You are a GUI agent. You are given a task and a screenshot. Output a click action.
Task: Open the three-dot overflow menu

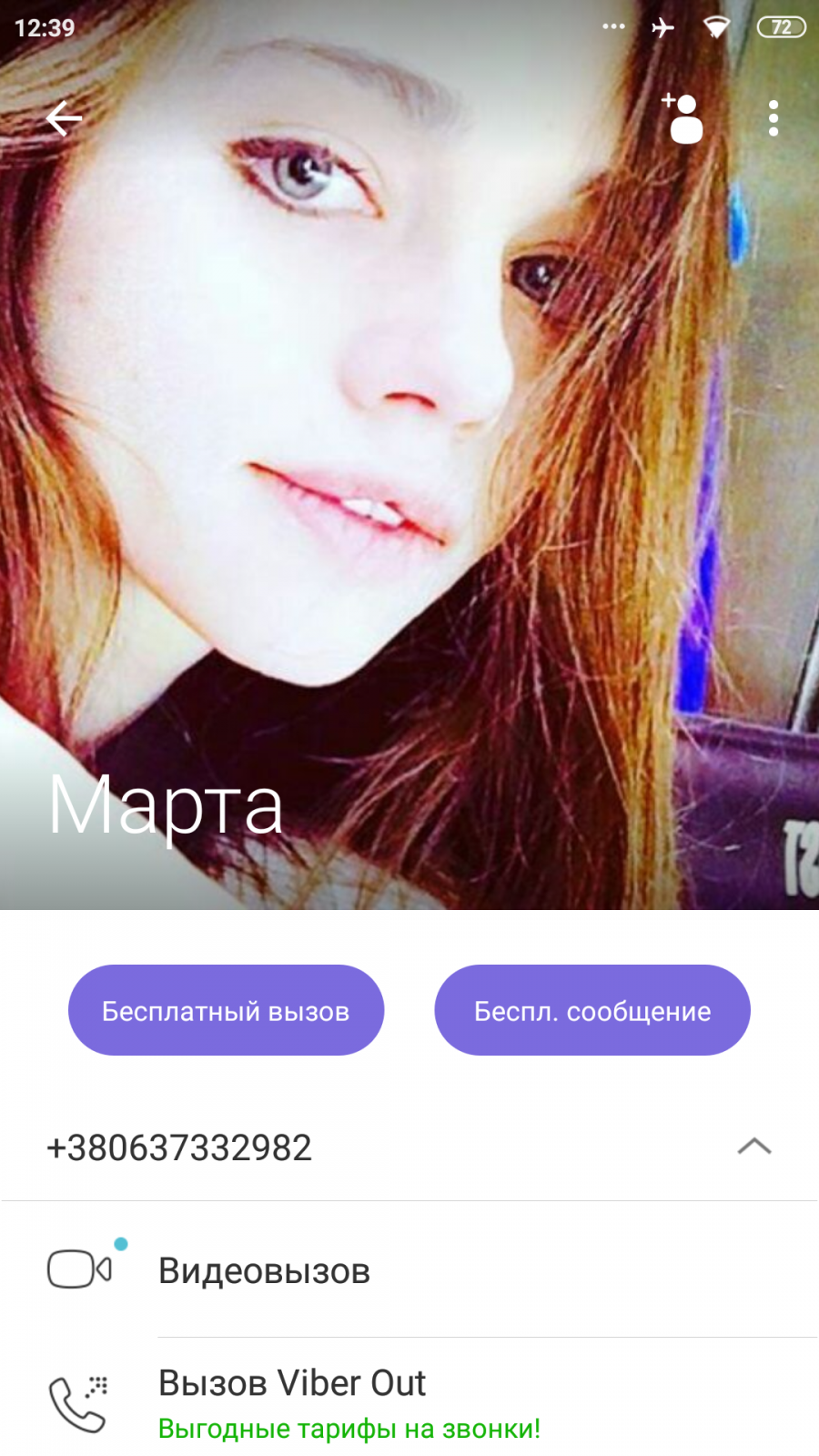[x=773, y=118]
